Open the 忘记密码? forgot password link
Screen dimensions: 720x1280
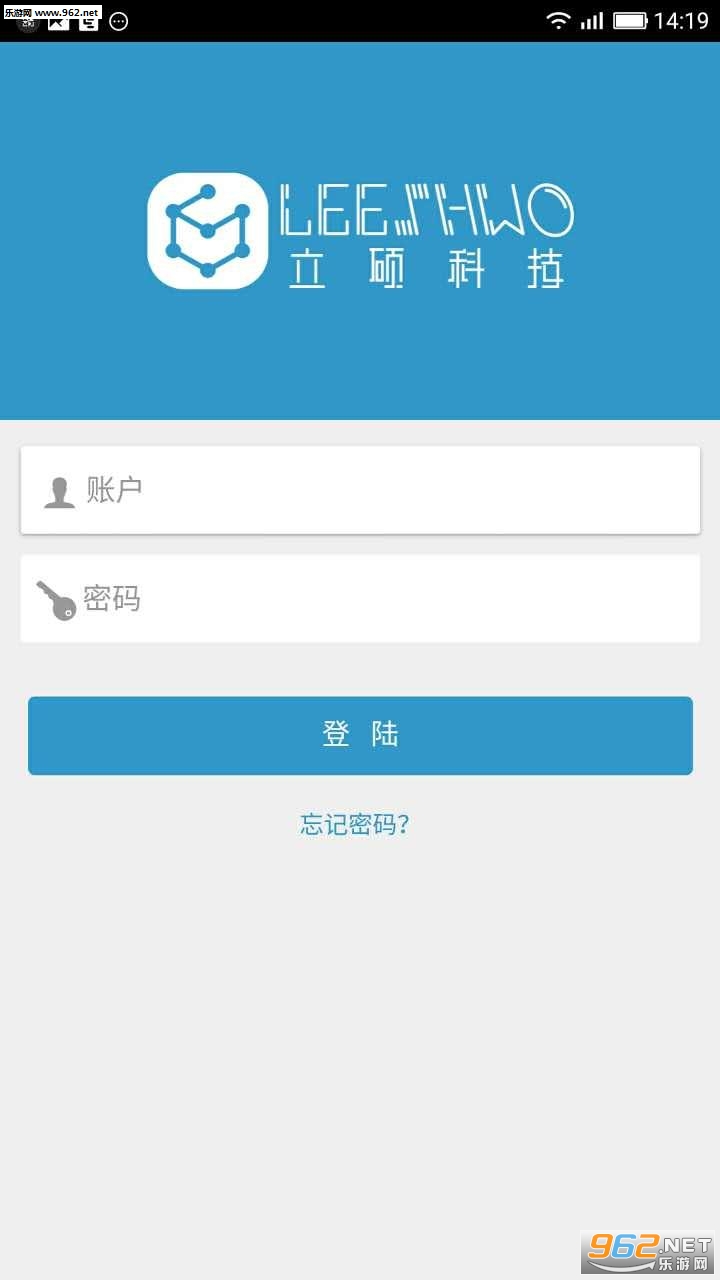[x=355, y=824]
